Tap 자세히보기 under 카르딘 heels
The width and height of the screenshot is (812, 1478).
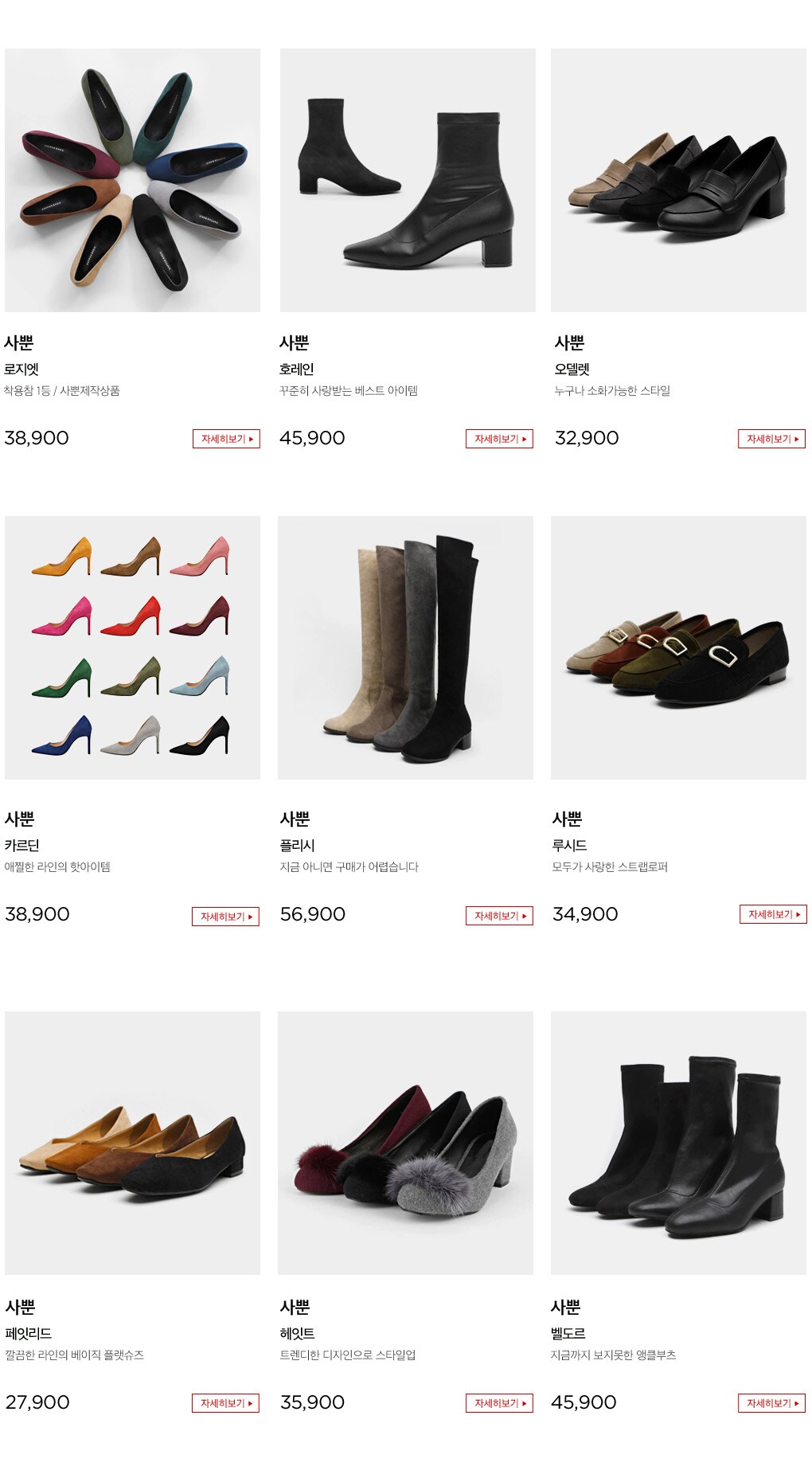(225, 917)
